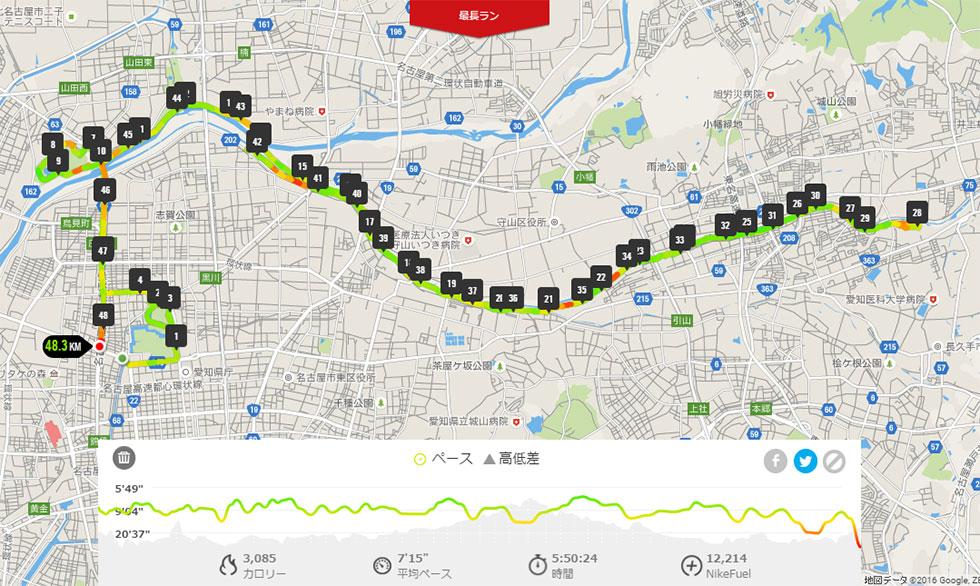Toggle the 高低差 elevation graph
Image resolution: width=980 pixels, height=586 pixels.
tap(513, 459)
